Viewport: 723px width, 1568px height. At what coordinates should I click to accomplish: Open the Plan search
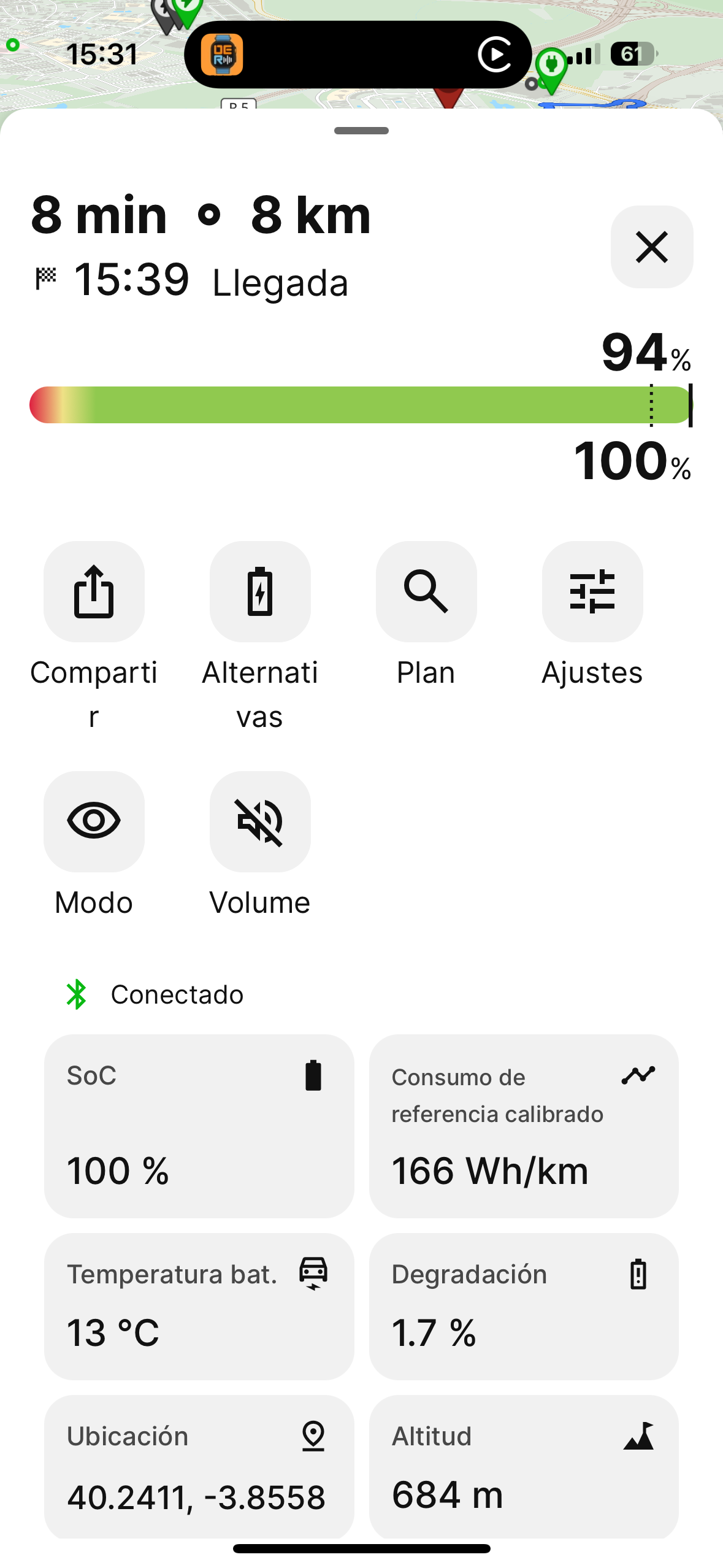(426, 591)
